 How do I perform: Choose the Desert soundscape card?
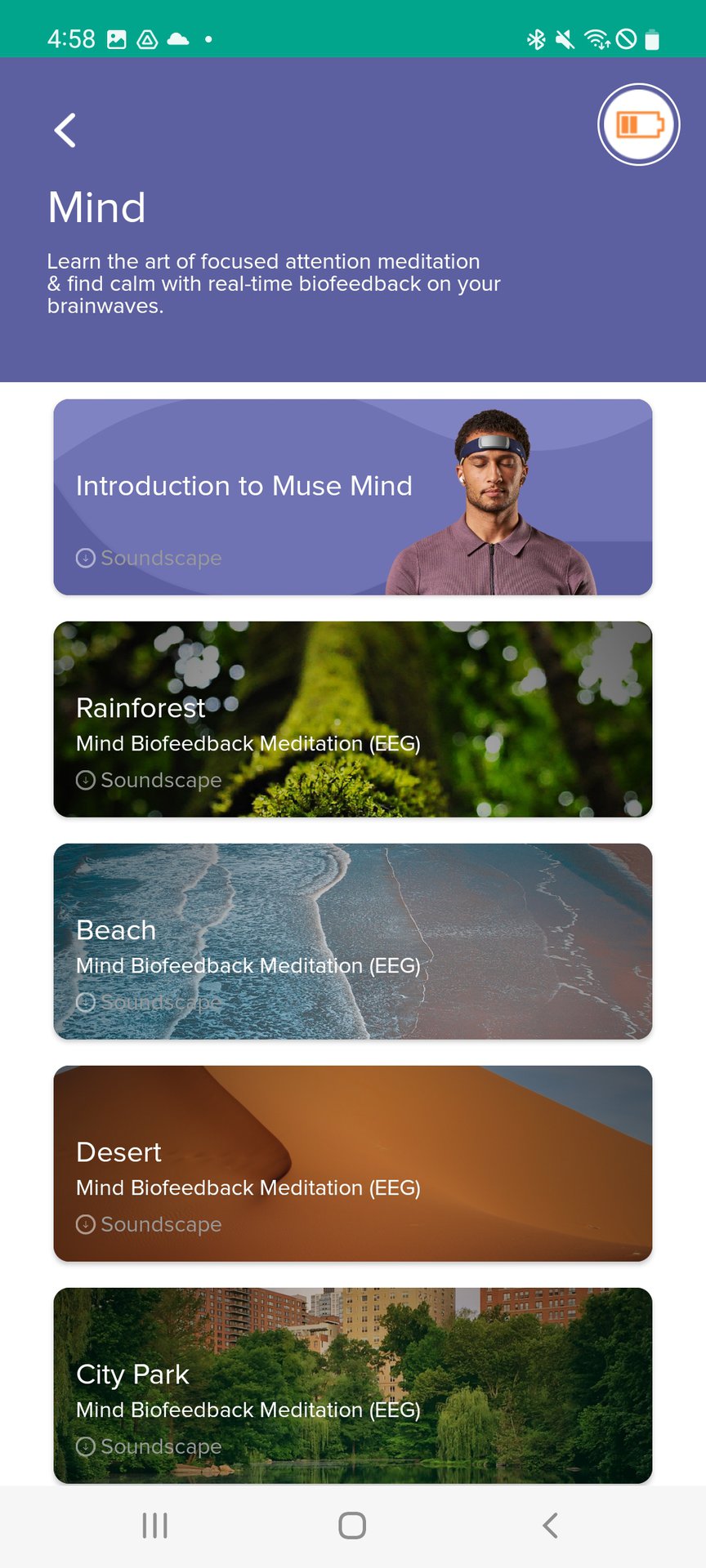click(x=352, y=1163)
